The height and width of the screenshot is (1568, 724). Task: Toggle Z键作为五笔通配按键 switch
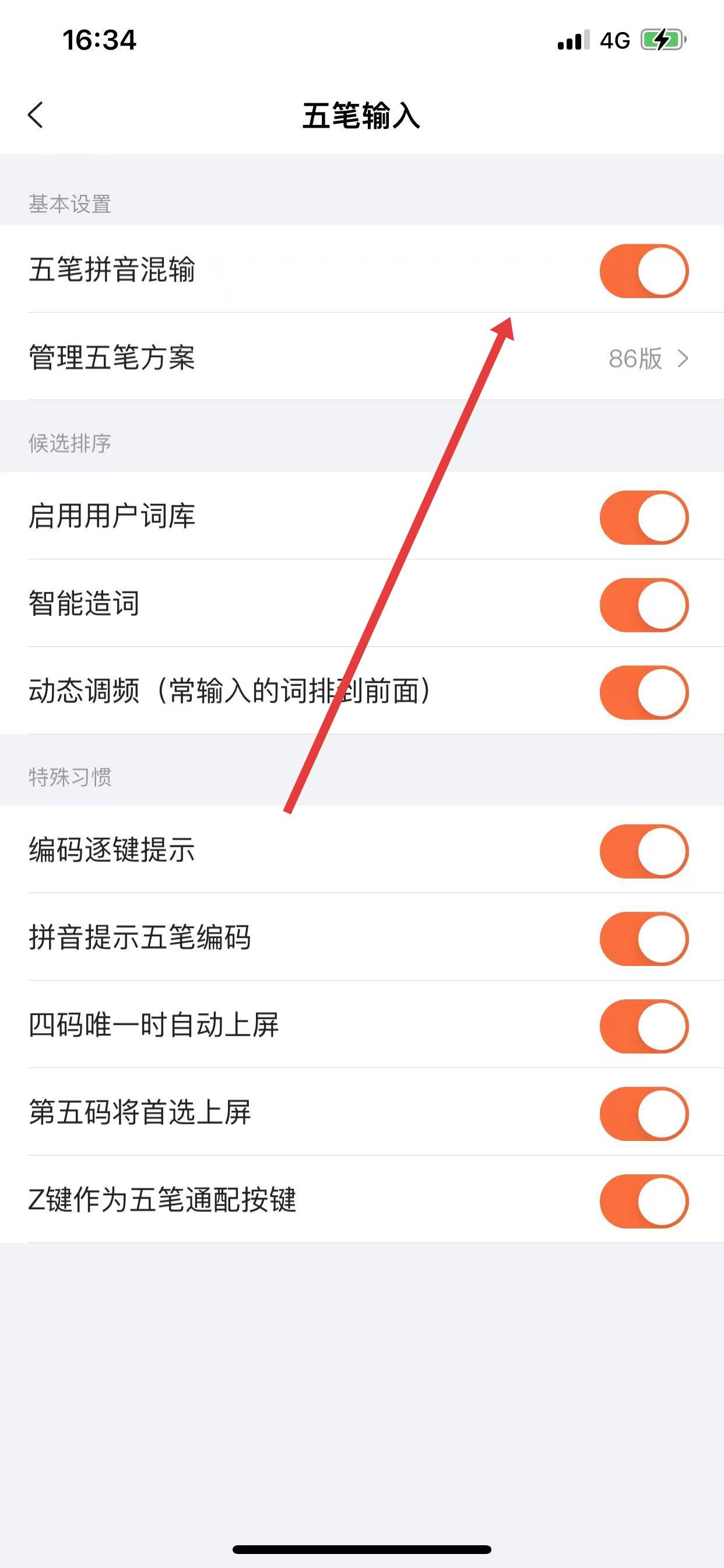point(644,1201)
